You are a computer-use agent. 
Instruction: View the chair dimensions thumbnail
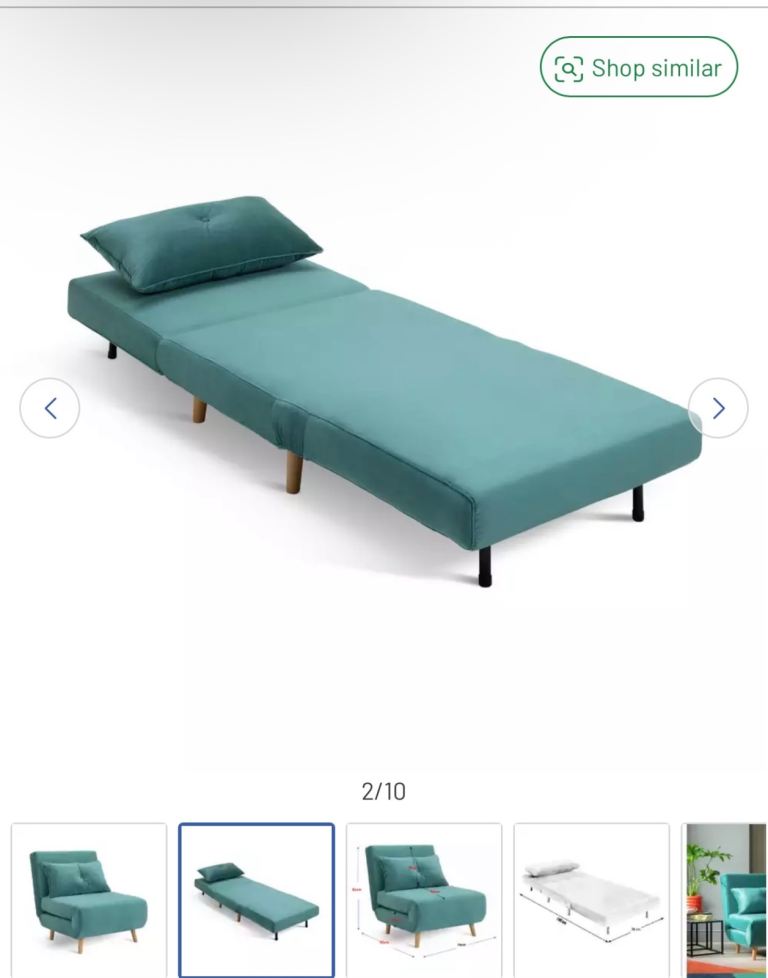[x=424, y=899]
